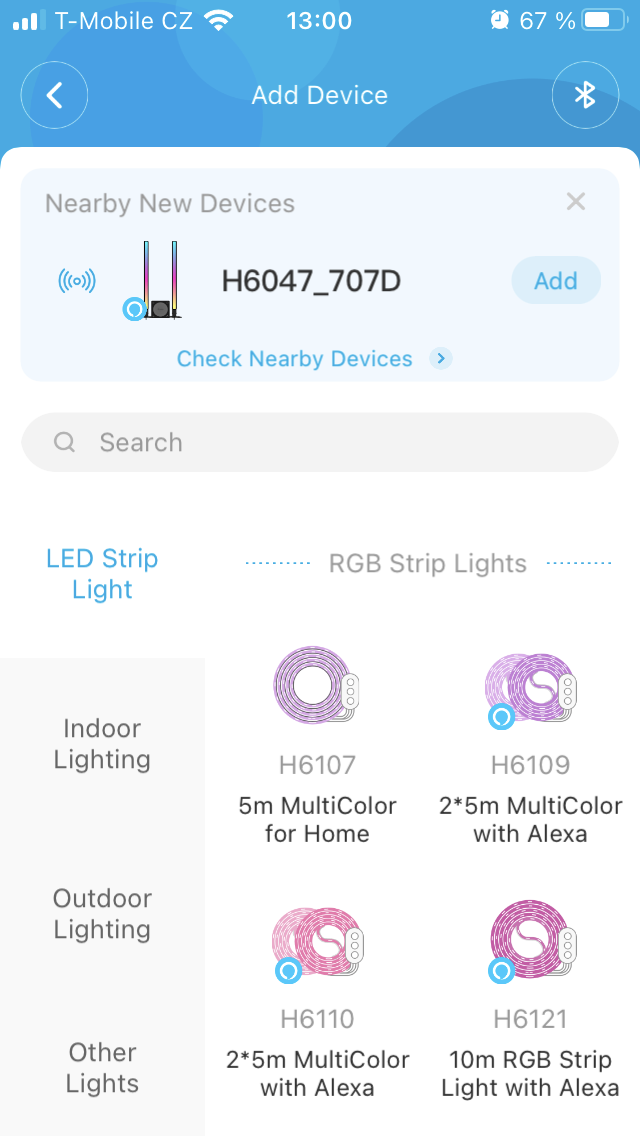
Task: Select the LED Strip Light category
Action: [x=102, y=574]
